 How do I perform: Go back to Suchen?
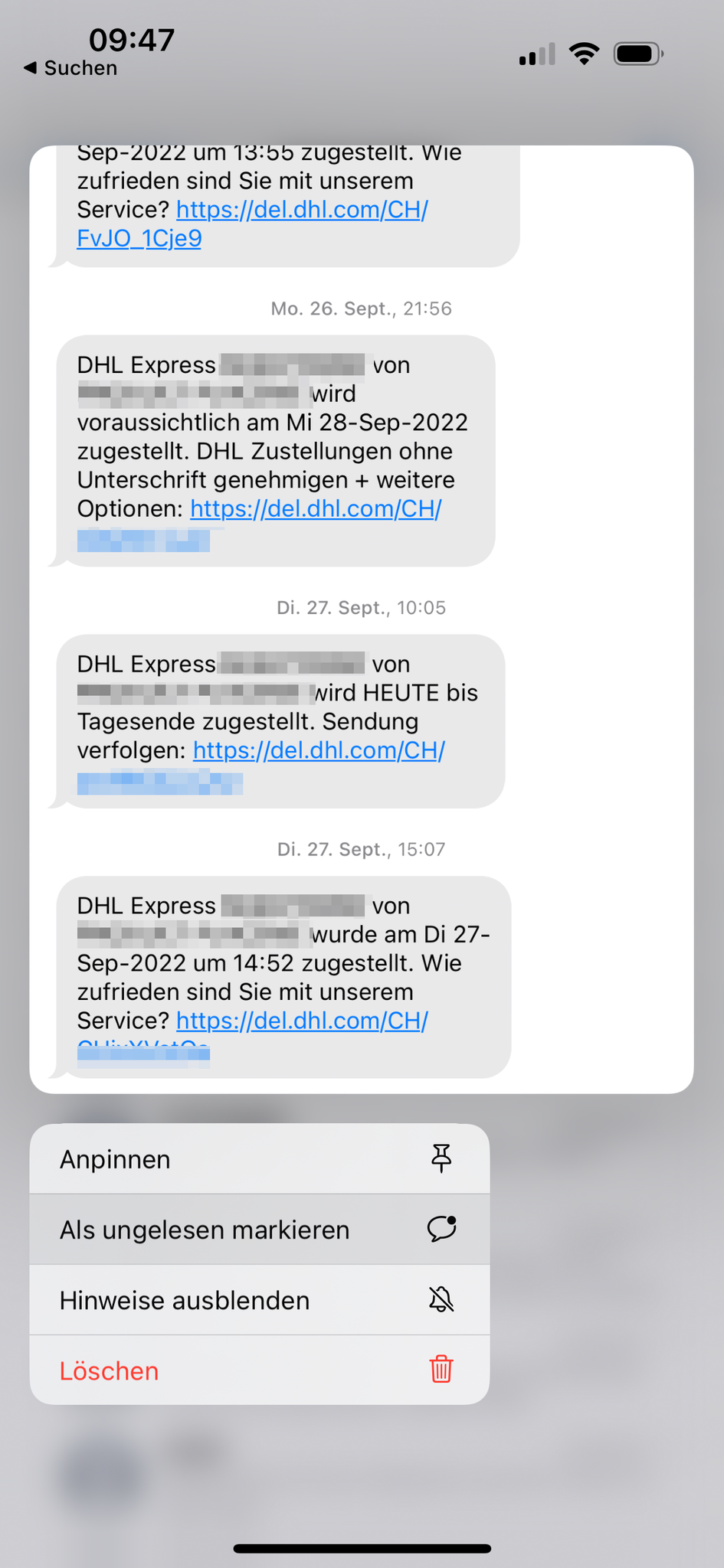[x=70, y=68]
